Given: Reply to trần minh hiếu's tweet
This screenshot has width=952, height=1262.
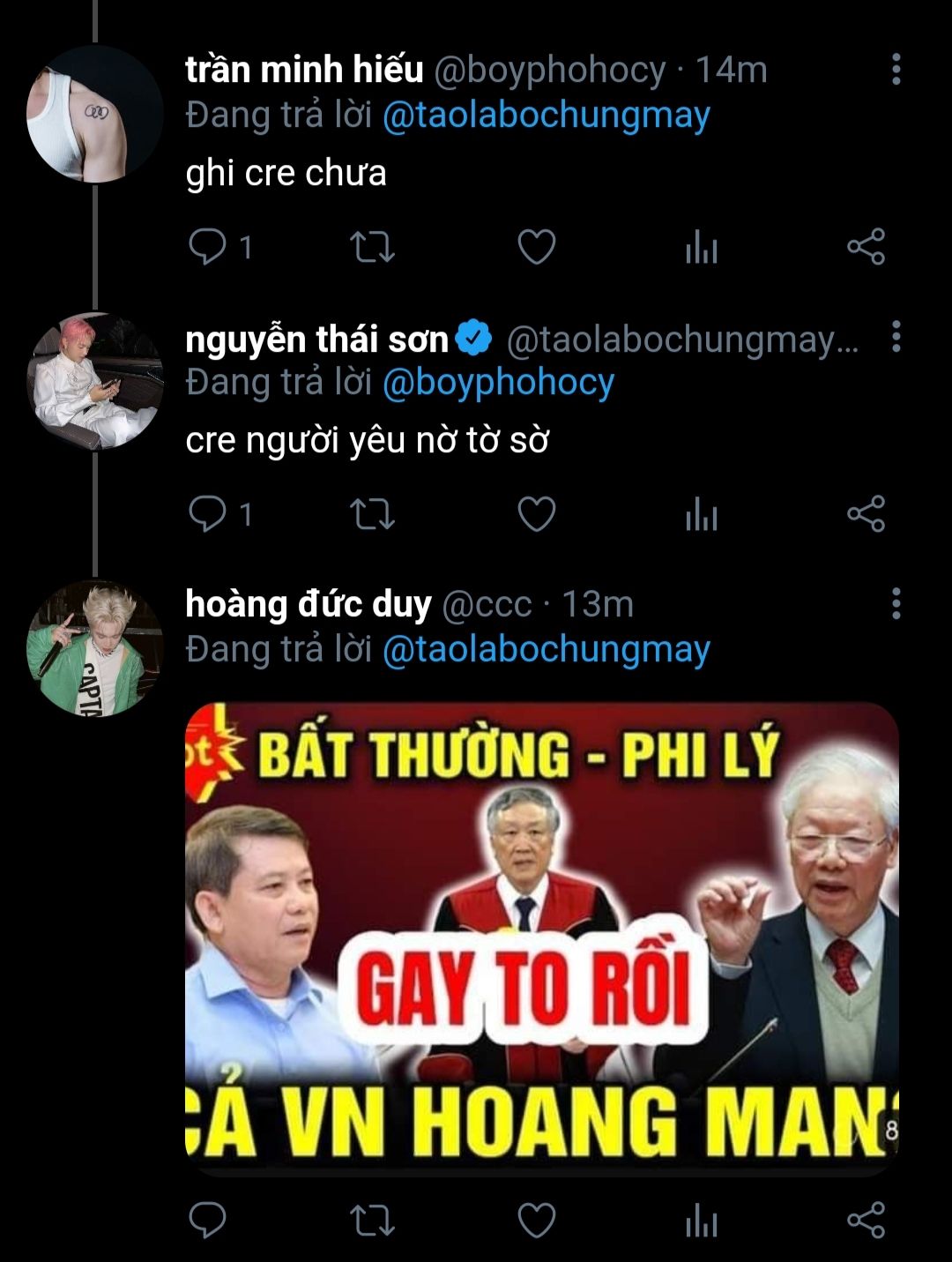Looking at the screenshot, I should point(208,247).
